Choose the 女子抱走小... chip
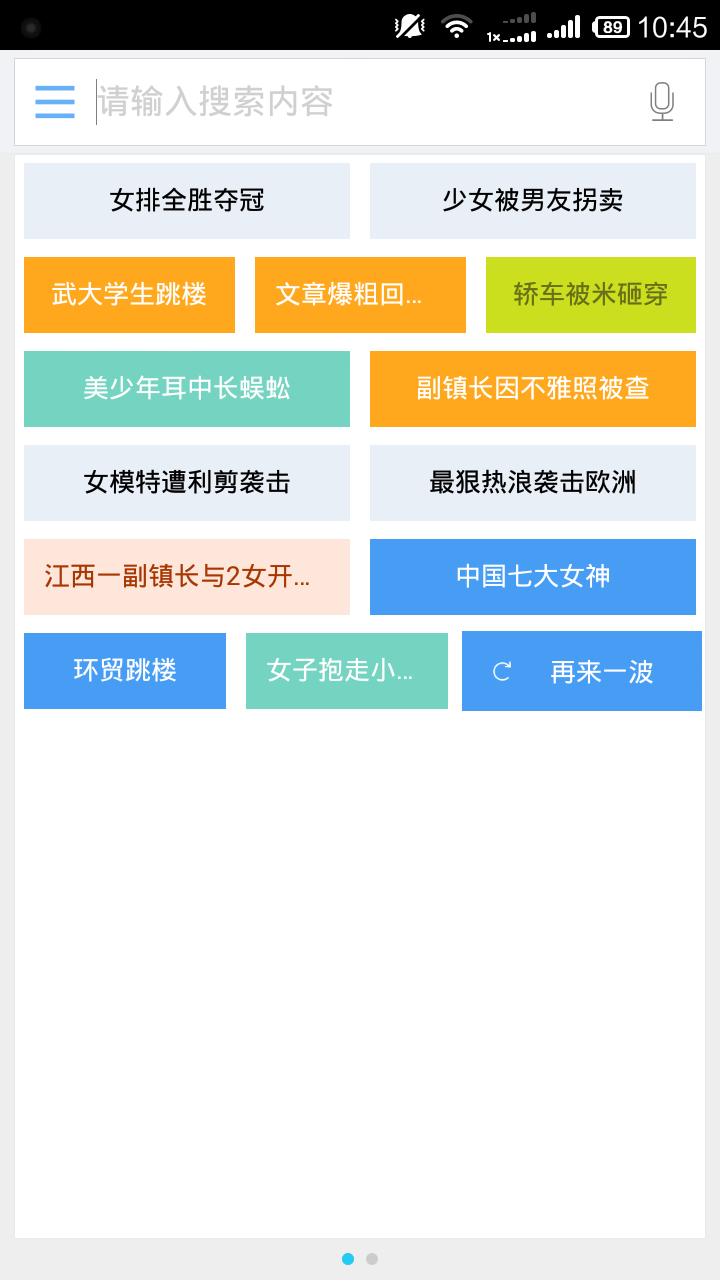 click(347, 671)
